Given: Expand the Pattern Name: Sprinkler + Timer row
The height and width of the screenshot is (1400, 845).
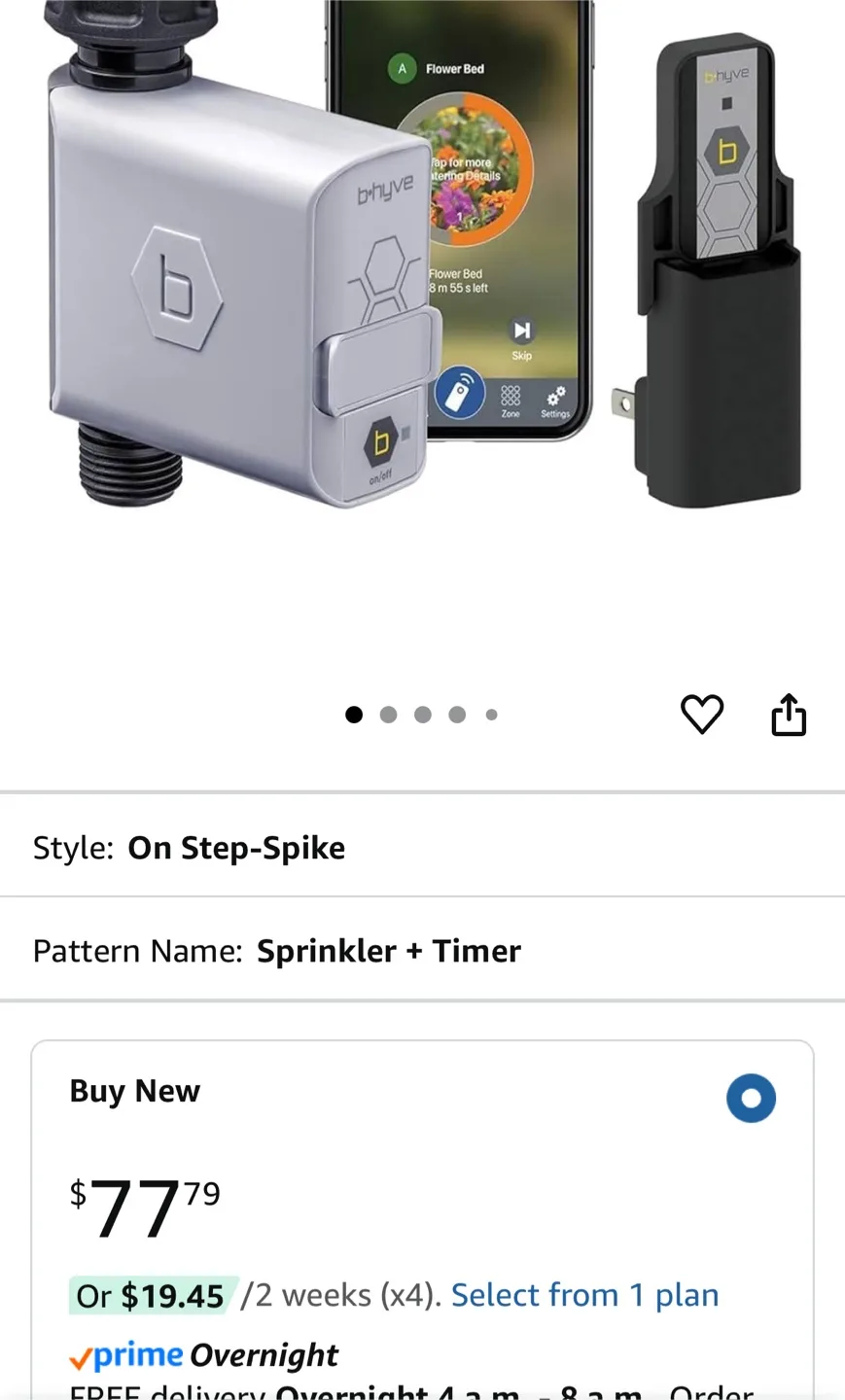Looking at the screenshot, I should (422, 950).
